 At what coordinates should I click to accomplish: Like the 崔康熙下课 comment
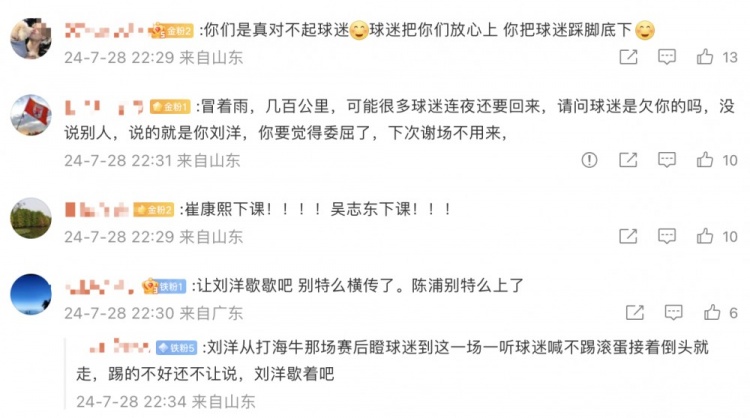point(705,236)
